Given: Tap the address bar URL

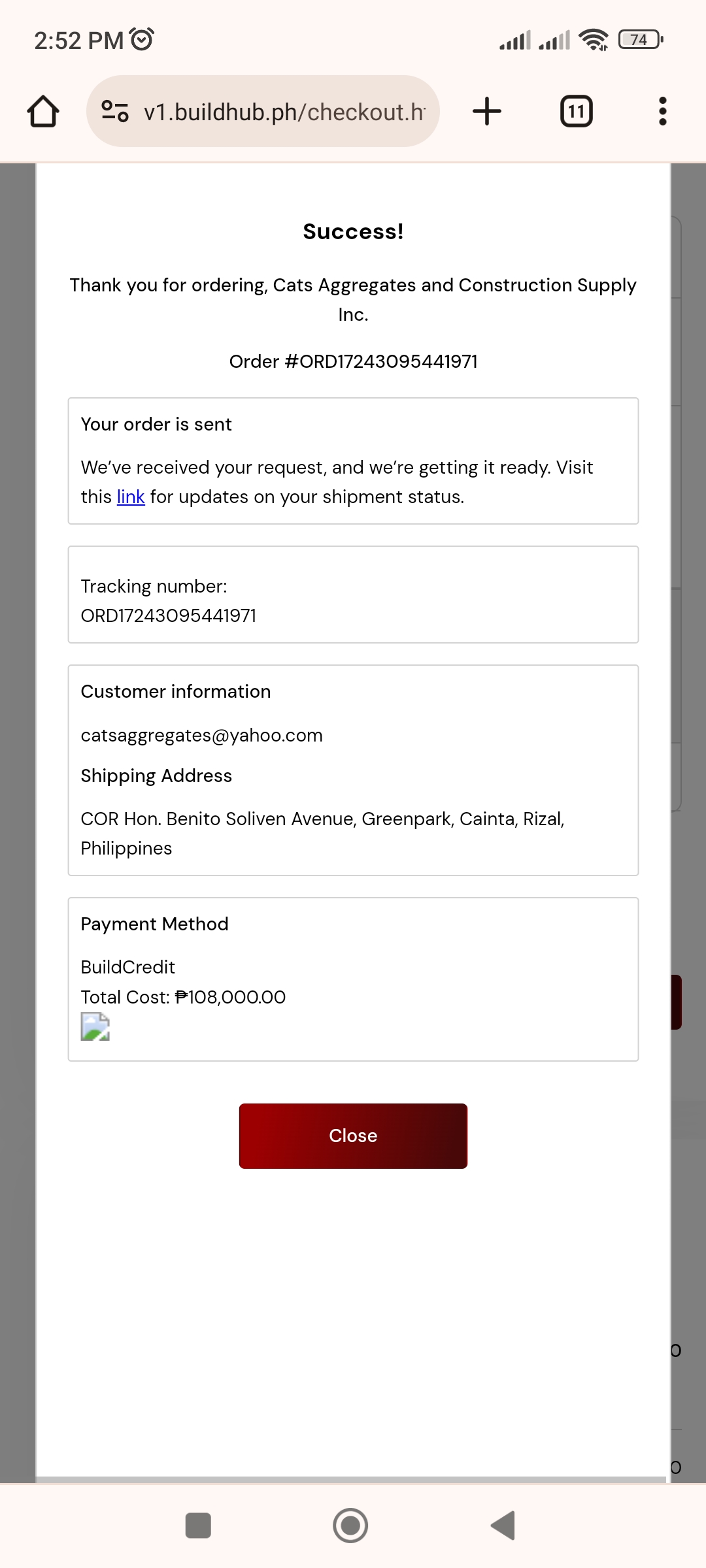Looking at the screenshot, I should [284, 112].
